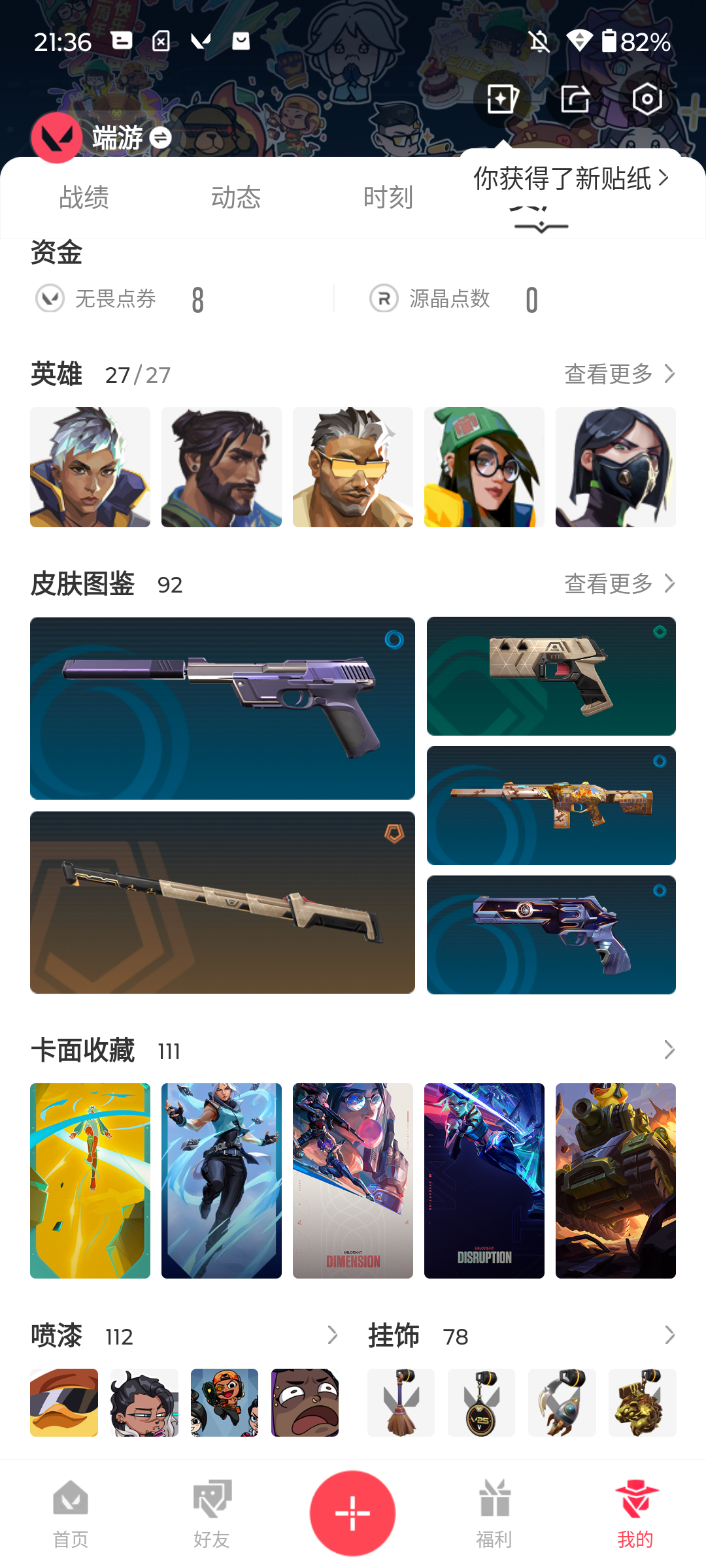Expand the 挂饰 buddies section
Screen dimensions: 706x1568
click(669, 1335)
